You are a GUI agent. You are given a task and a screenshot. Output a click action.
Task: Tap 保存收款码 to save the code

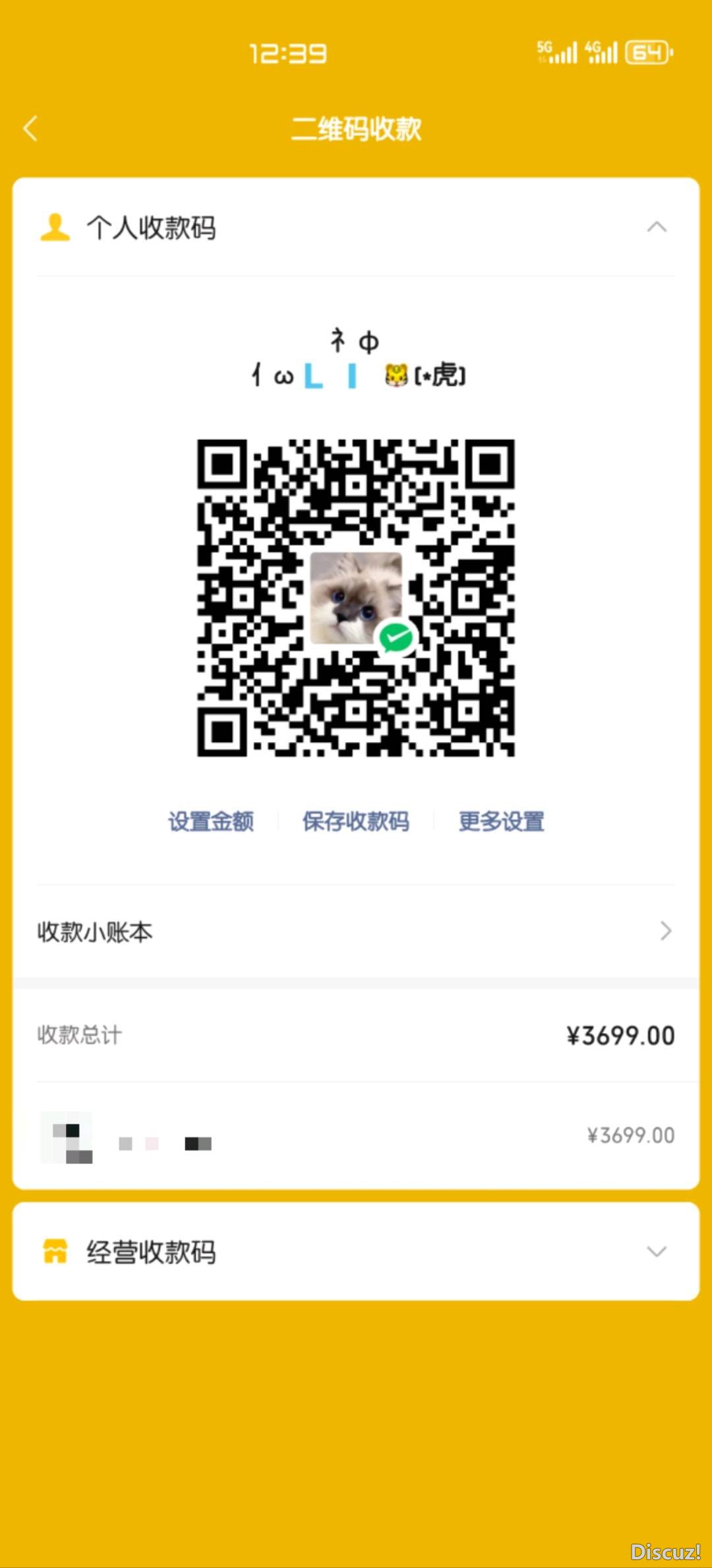(355, 821)
